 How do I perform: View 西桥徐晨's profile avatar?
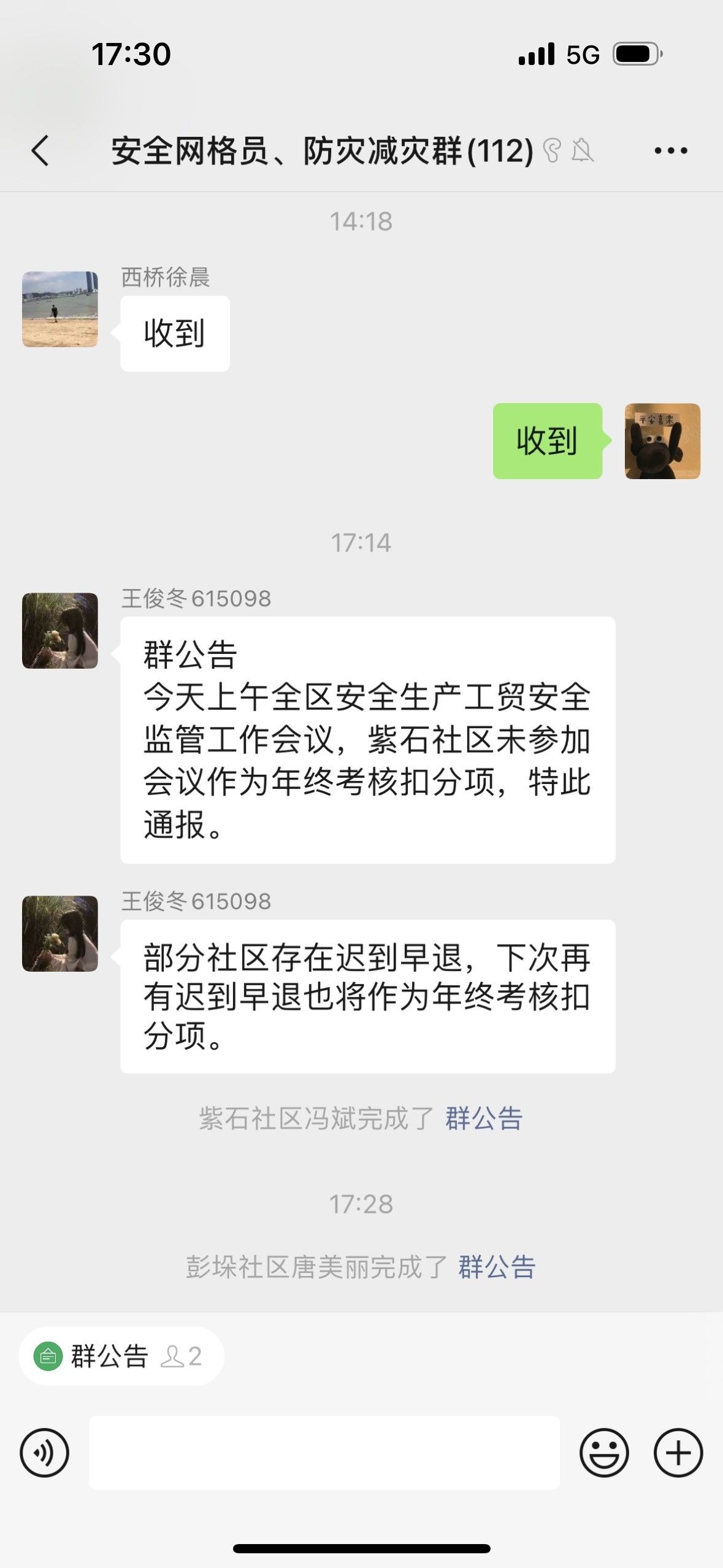pyautogui.click(x=60, y=309)
